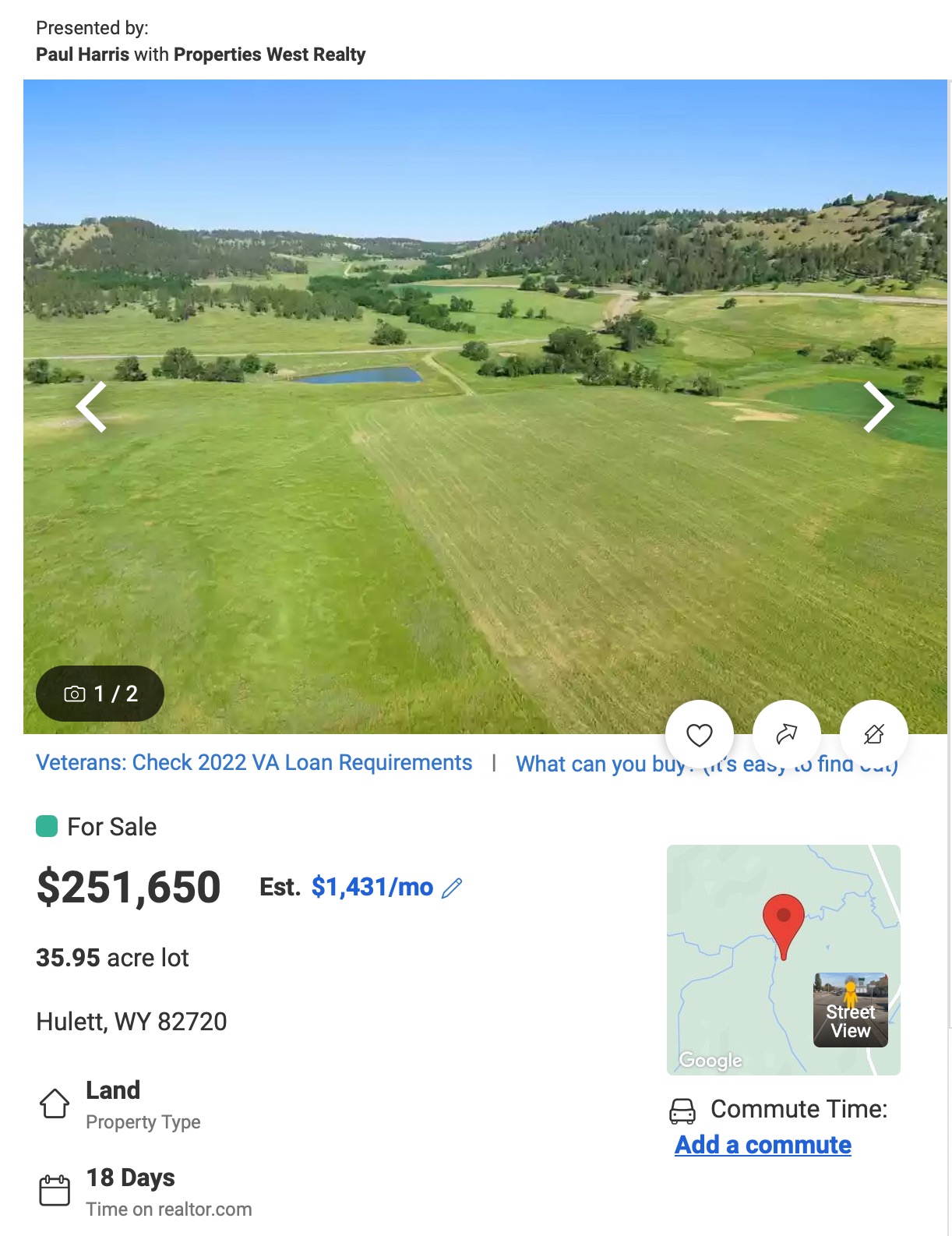The image size is (952, 1236).
Task: Share this Hulett land listing
Action: pos(786,734)
